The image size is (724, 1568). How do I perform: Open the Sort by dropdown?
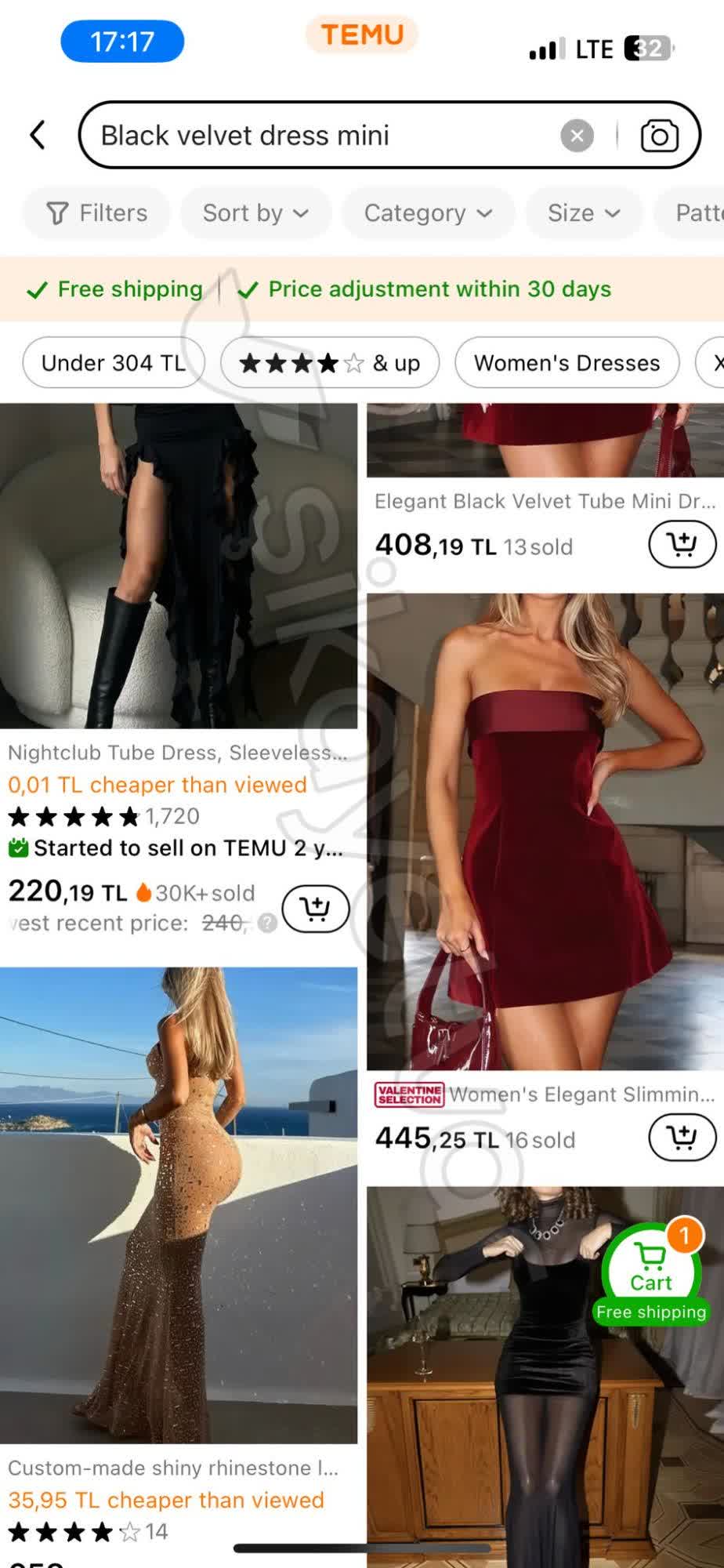(255, 212)
